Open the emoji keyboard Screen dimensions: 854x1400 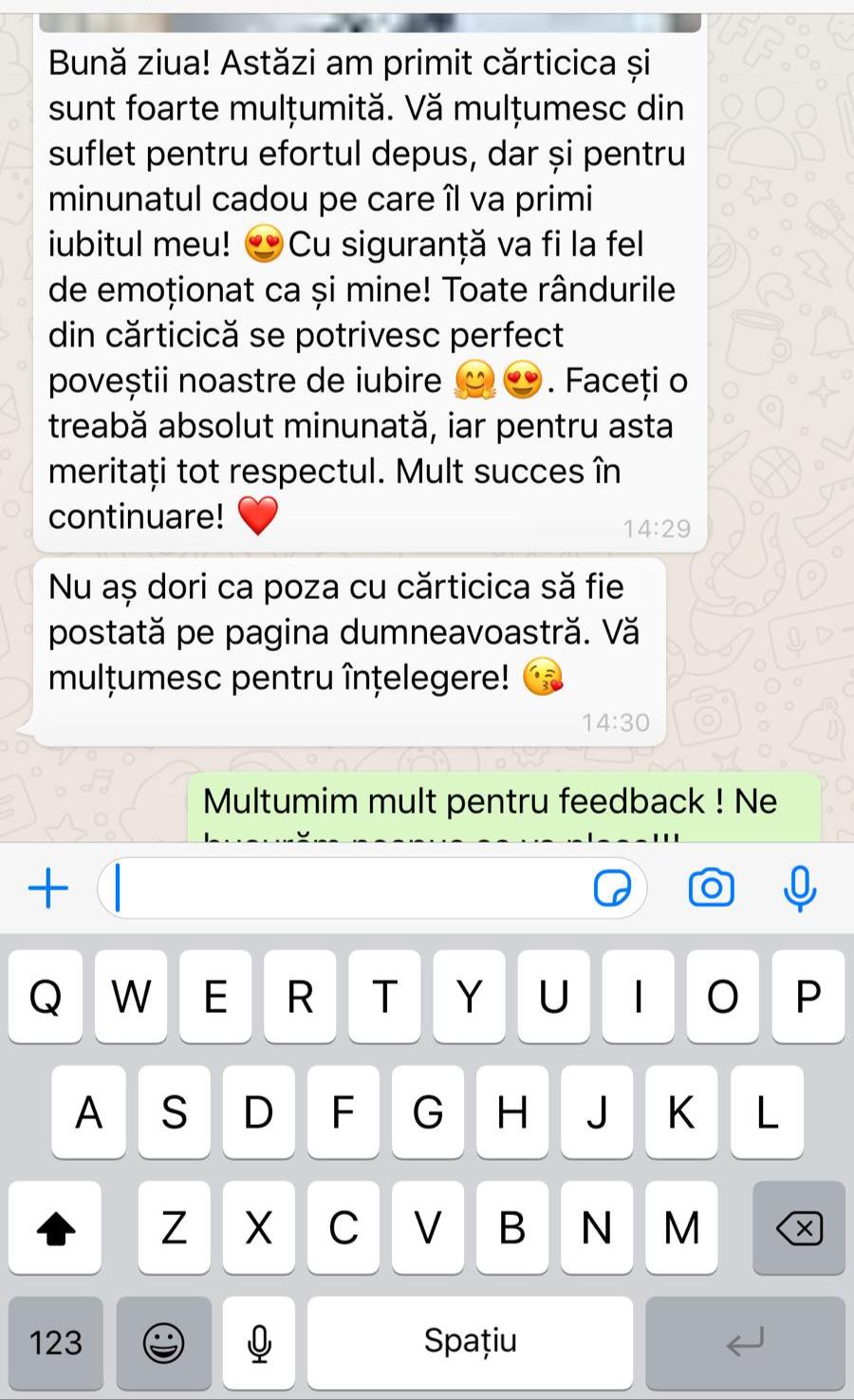pos(163,1342)
